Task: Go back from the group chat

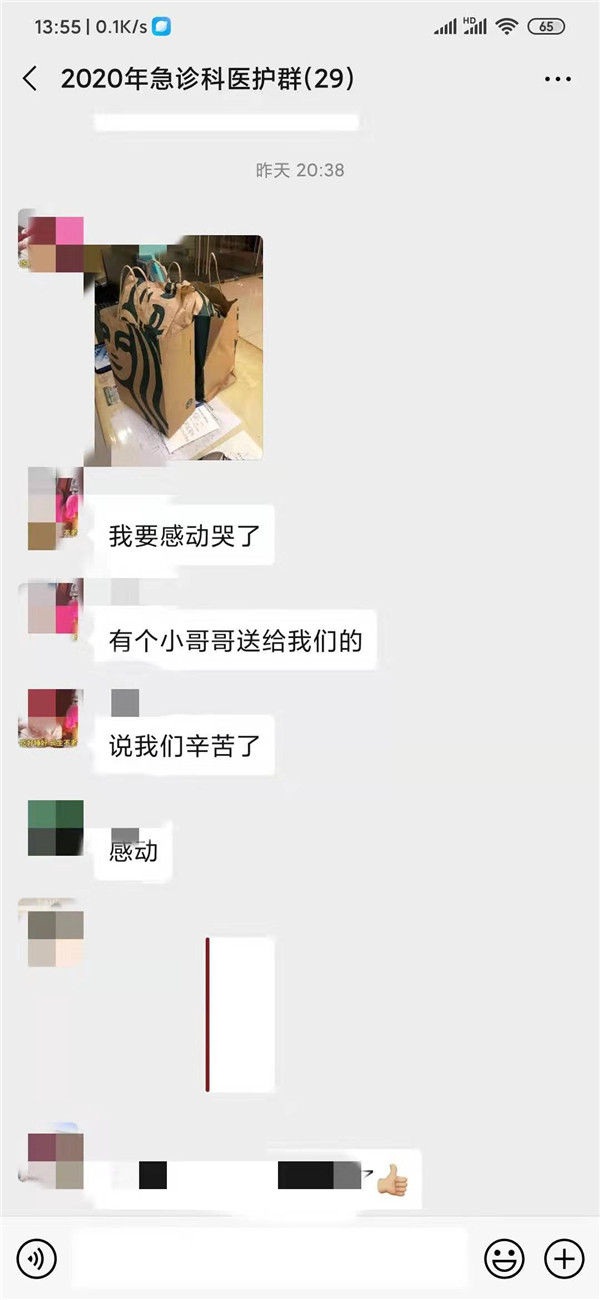Action: coord(30,79)
